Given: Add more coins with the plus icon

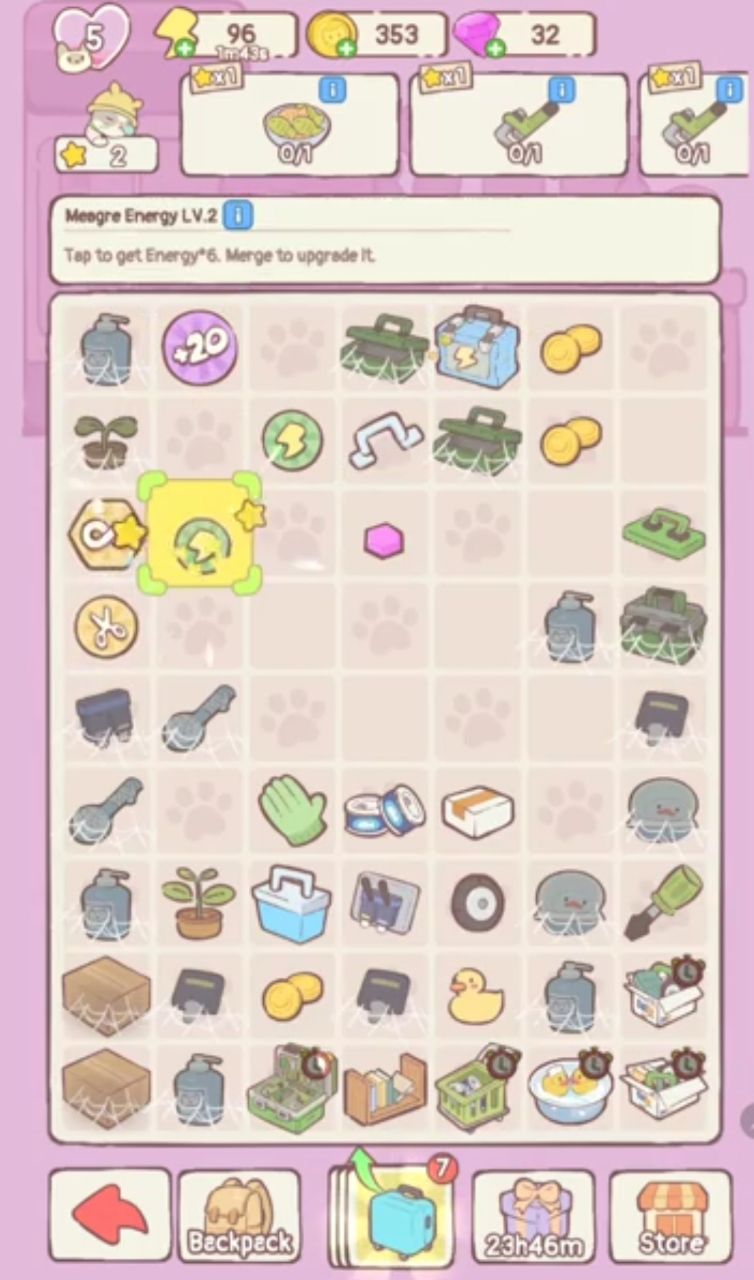Looking at the screenshot, I should click(346, 47).
